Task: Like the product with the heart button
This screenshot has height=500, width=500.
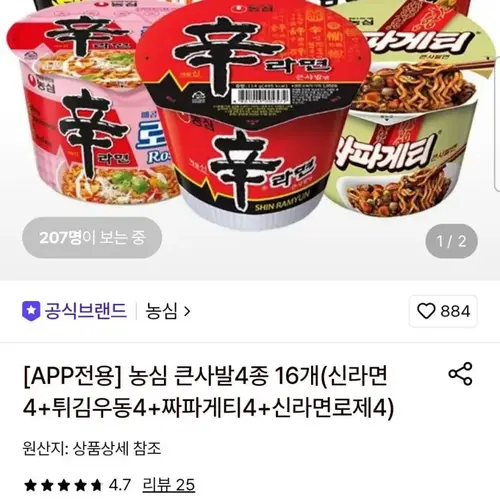Action: (443, 311)
